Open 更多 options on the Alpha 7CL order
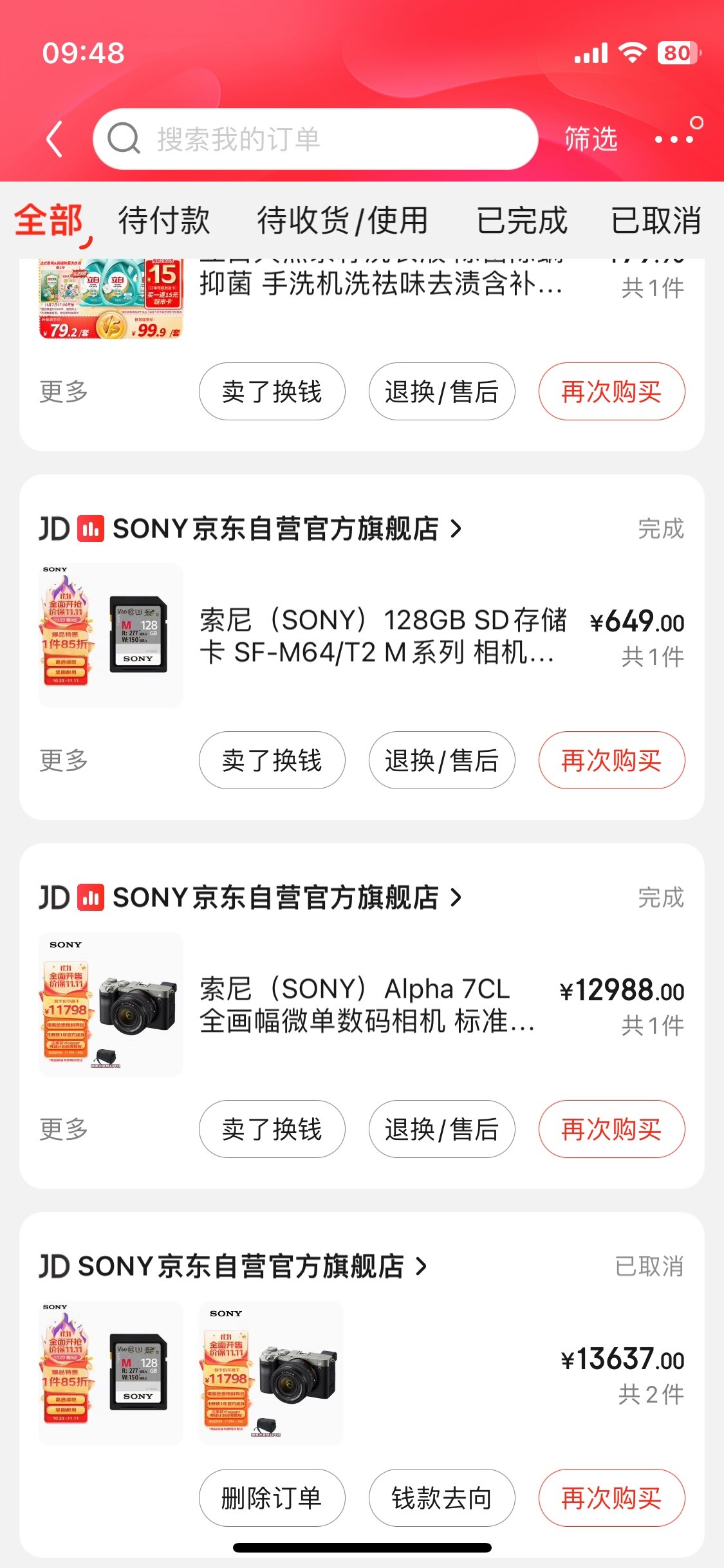 point(63,1129)
